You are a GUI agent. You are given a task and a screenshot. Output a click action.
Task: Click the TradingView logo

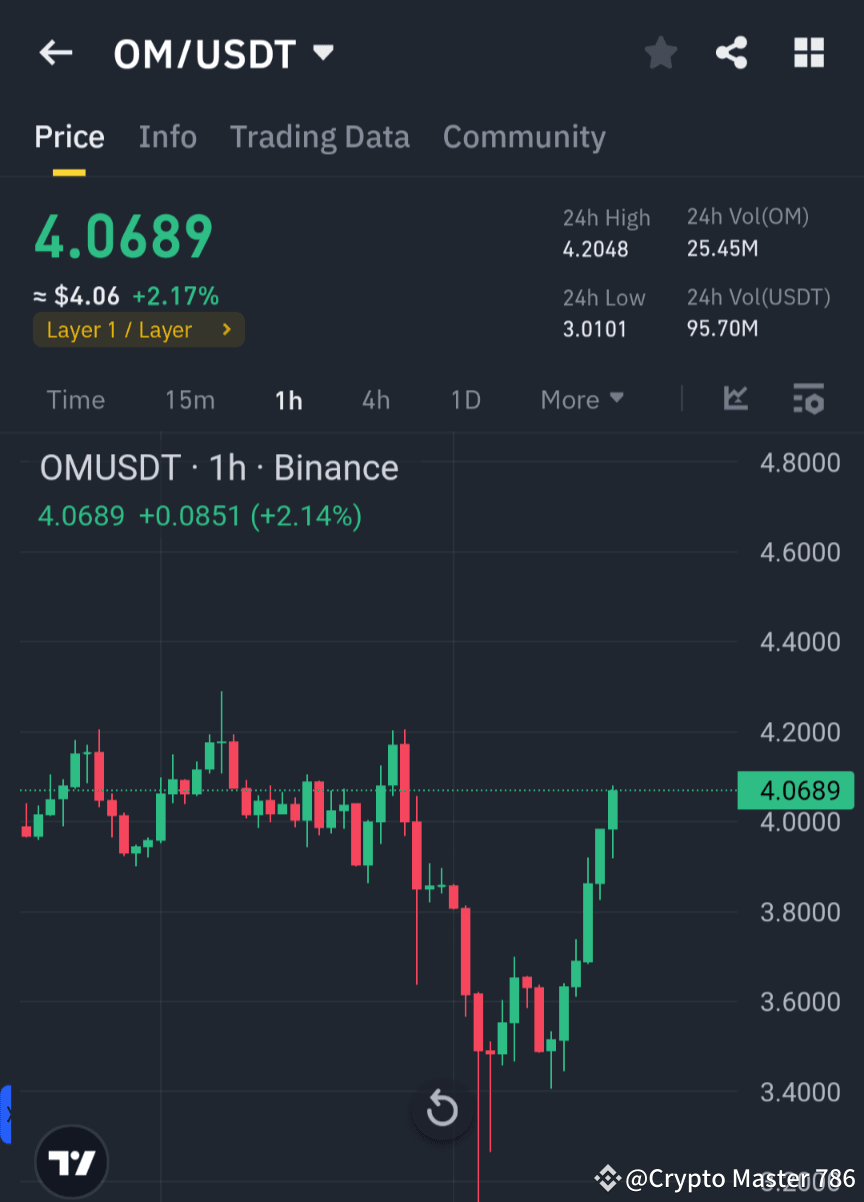[70, 1161]
